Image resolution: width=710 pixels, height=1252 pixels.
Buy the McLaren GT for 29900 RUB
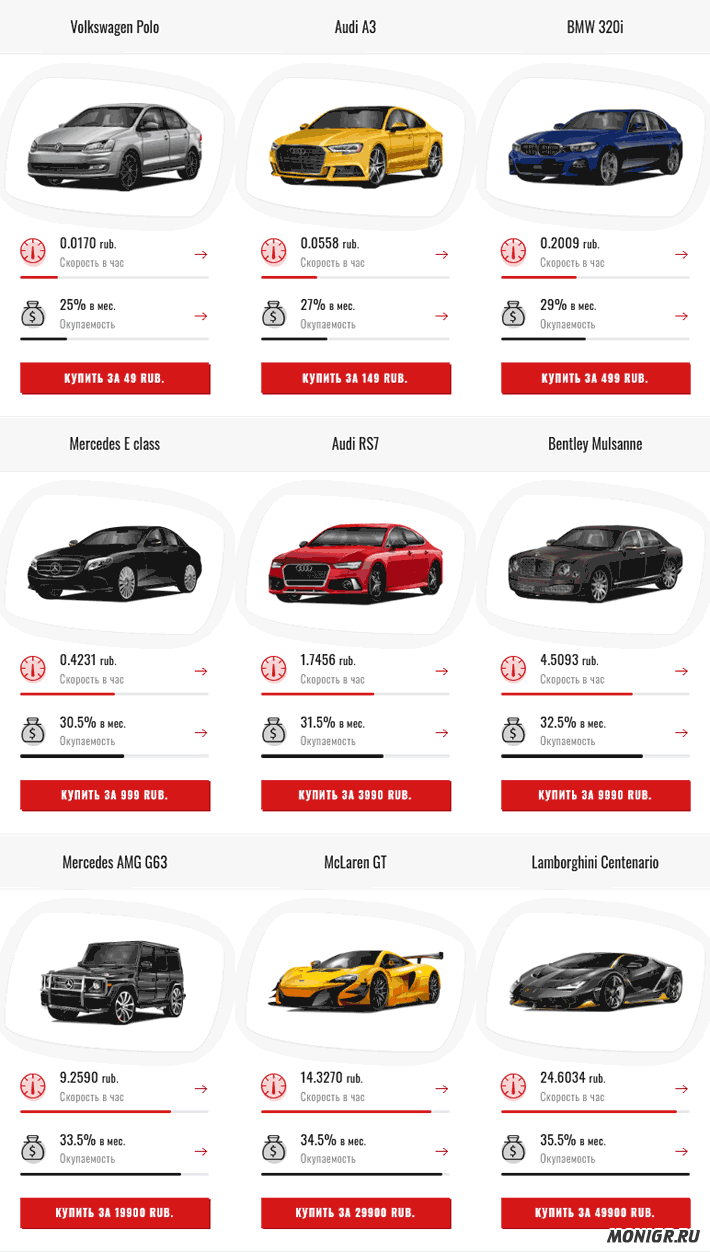point(355,1213)
